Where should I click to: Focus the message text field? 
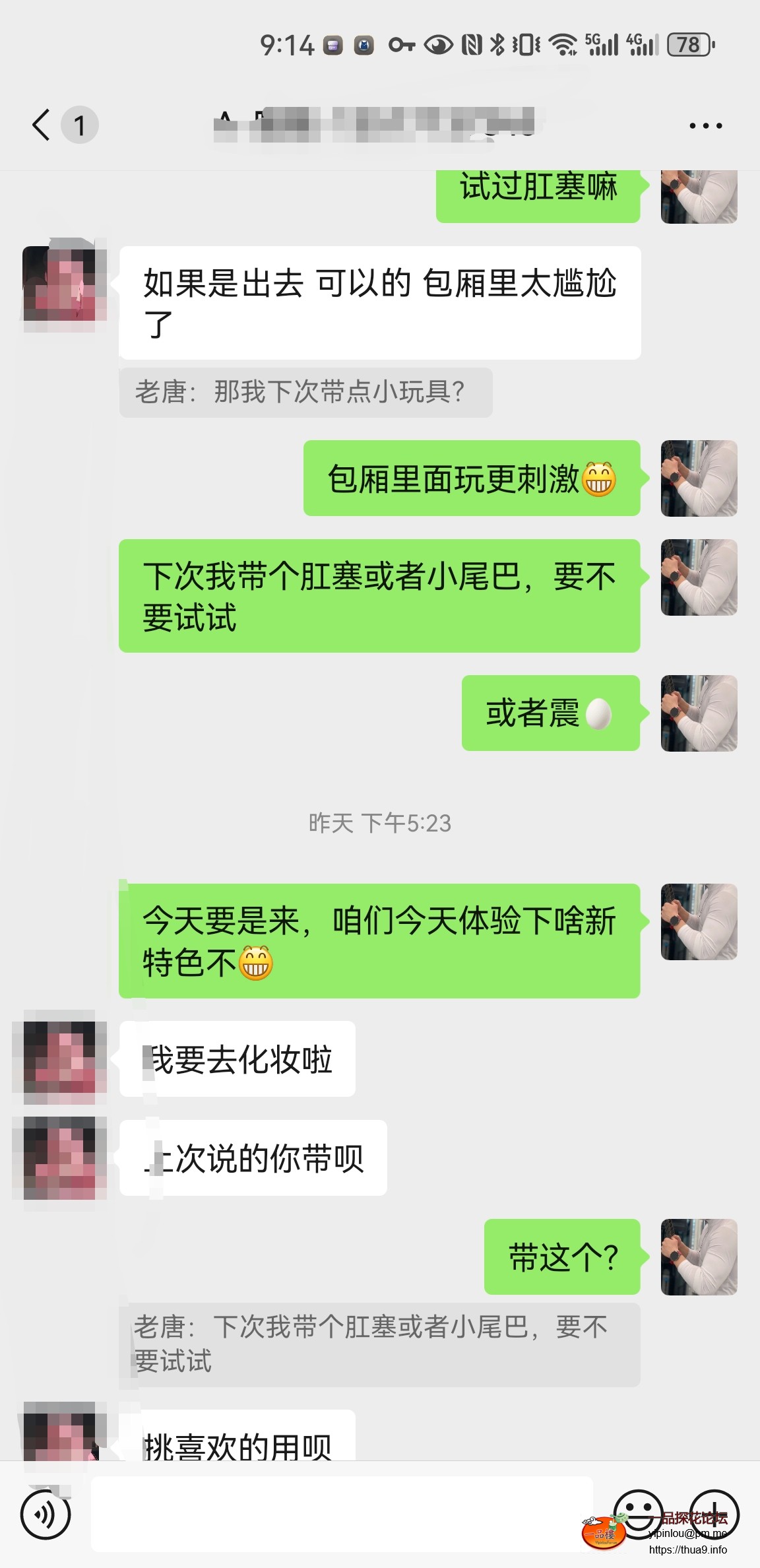[342, 1514]
